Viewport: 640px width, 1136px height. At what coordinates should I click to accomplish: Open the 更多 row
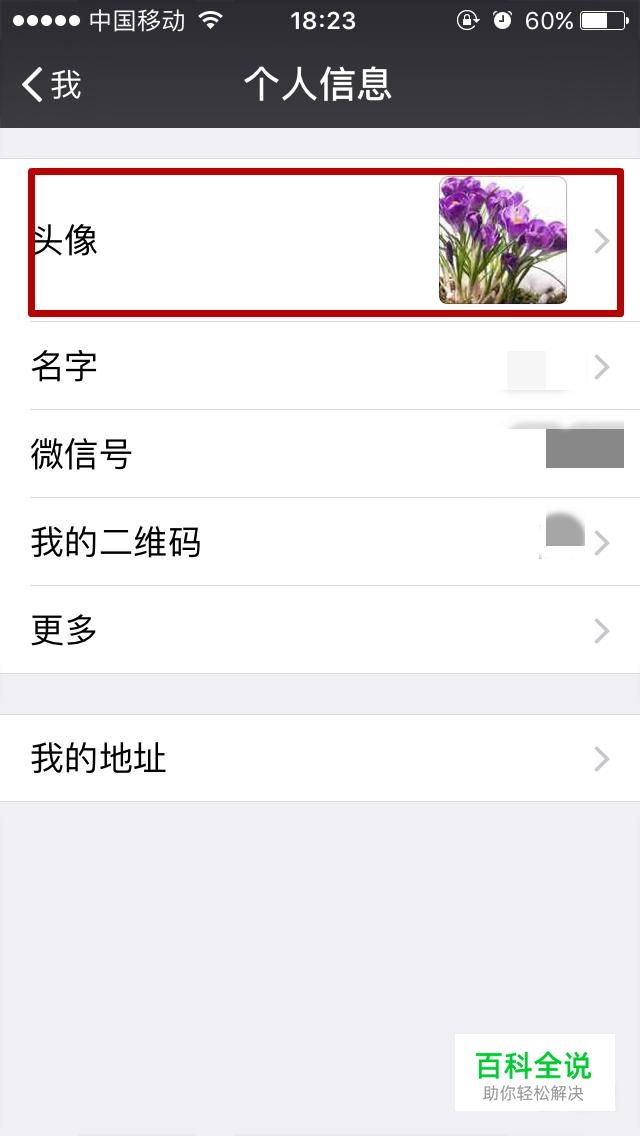pyautogui.click(x=320, y=630)
